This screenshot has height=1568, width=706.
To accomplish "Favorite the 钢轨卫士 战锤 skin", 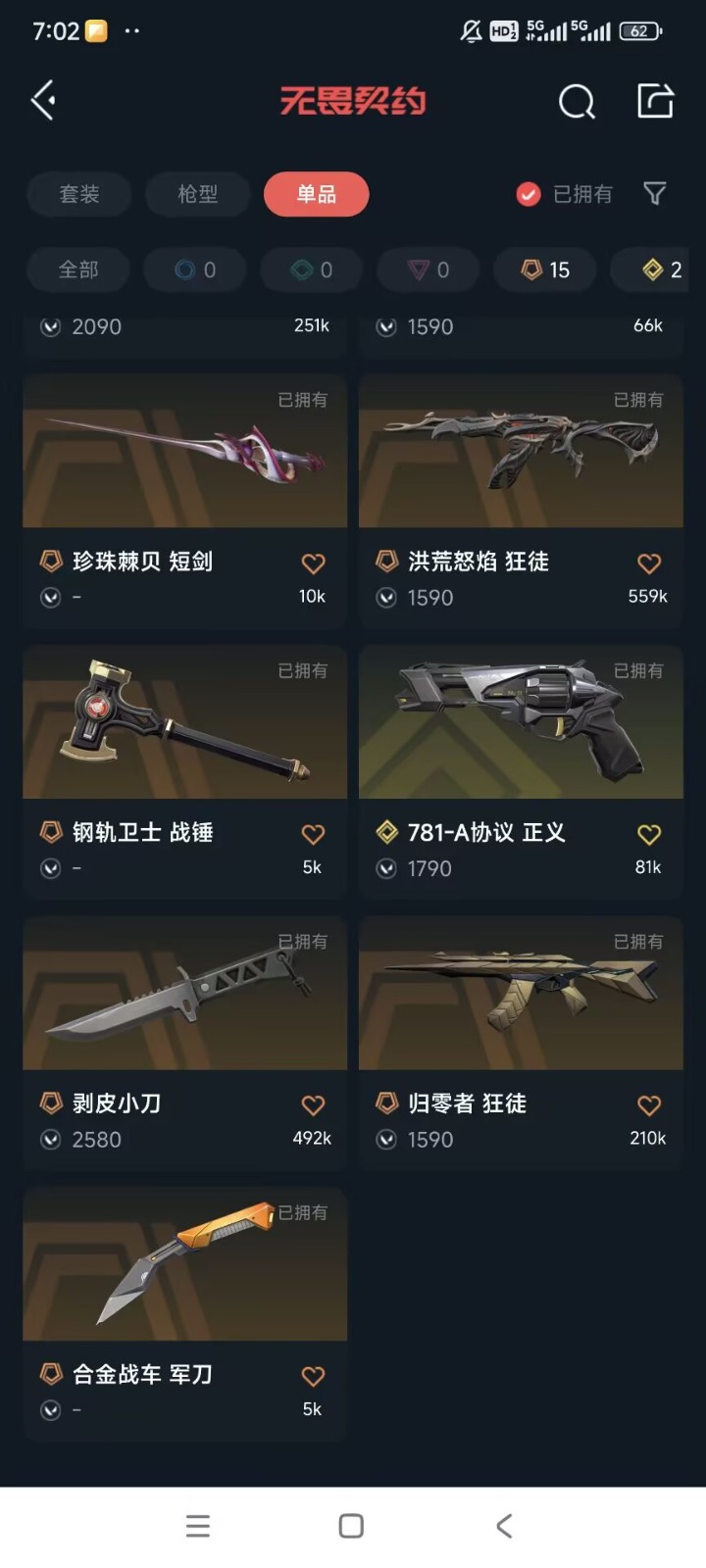I will coord(313,834).
